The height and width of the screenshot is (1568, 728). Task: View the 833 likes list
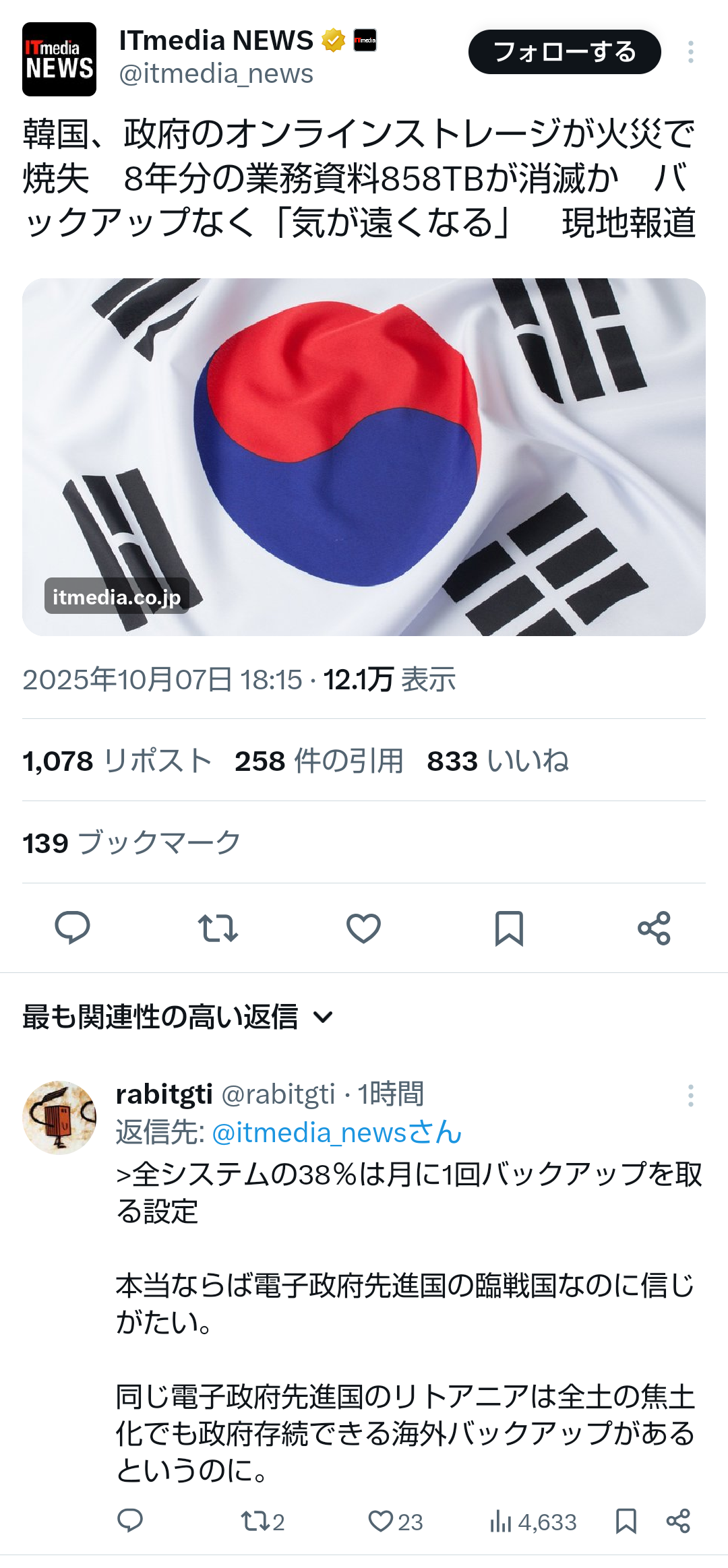click(x=497, y=761)
